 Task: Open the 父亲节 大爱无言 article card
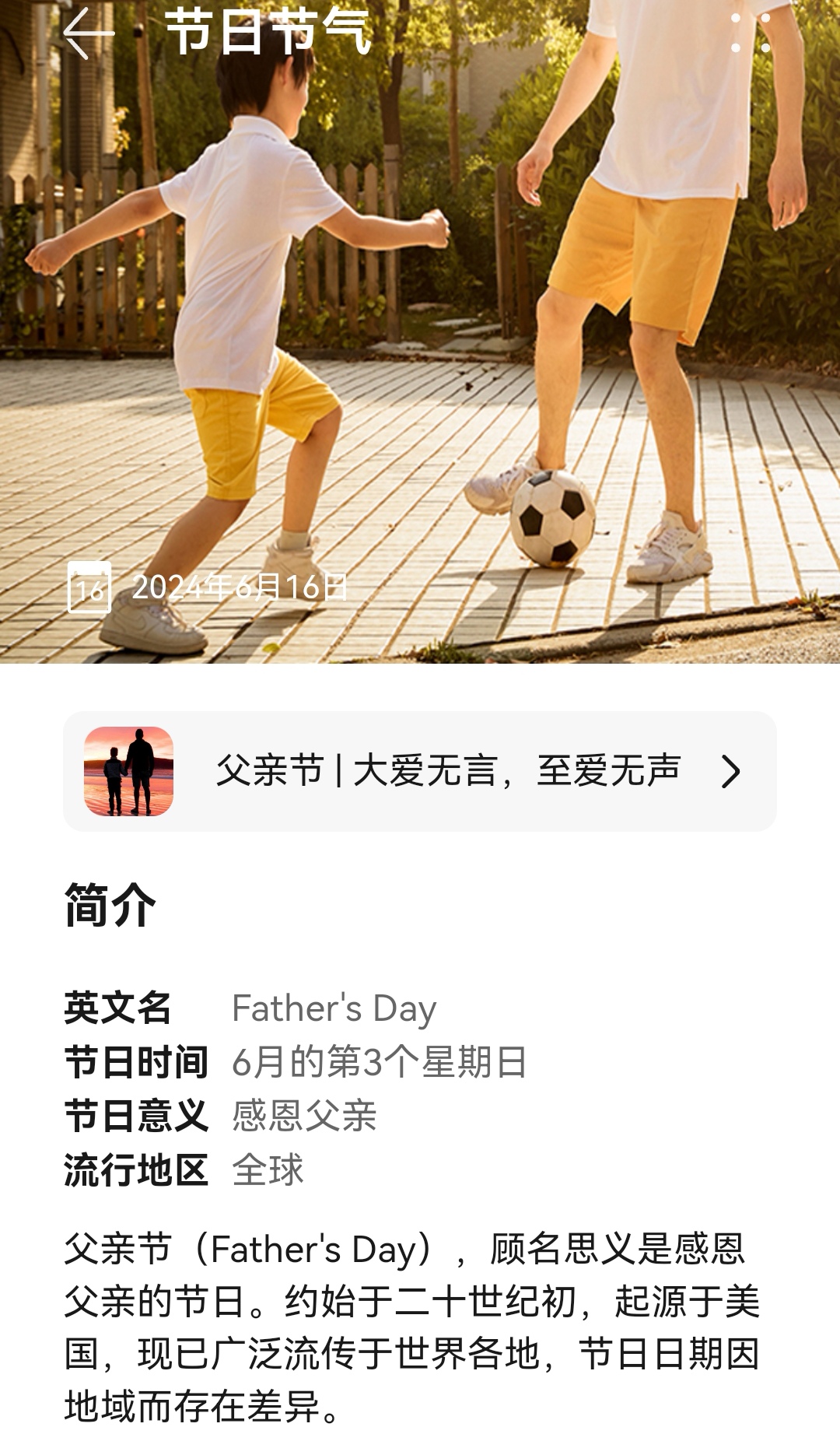[x=420, y=771]
